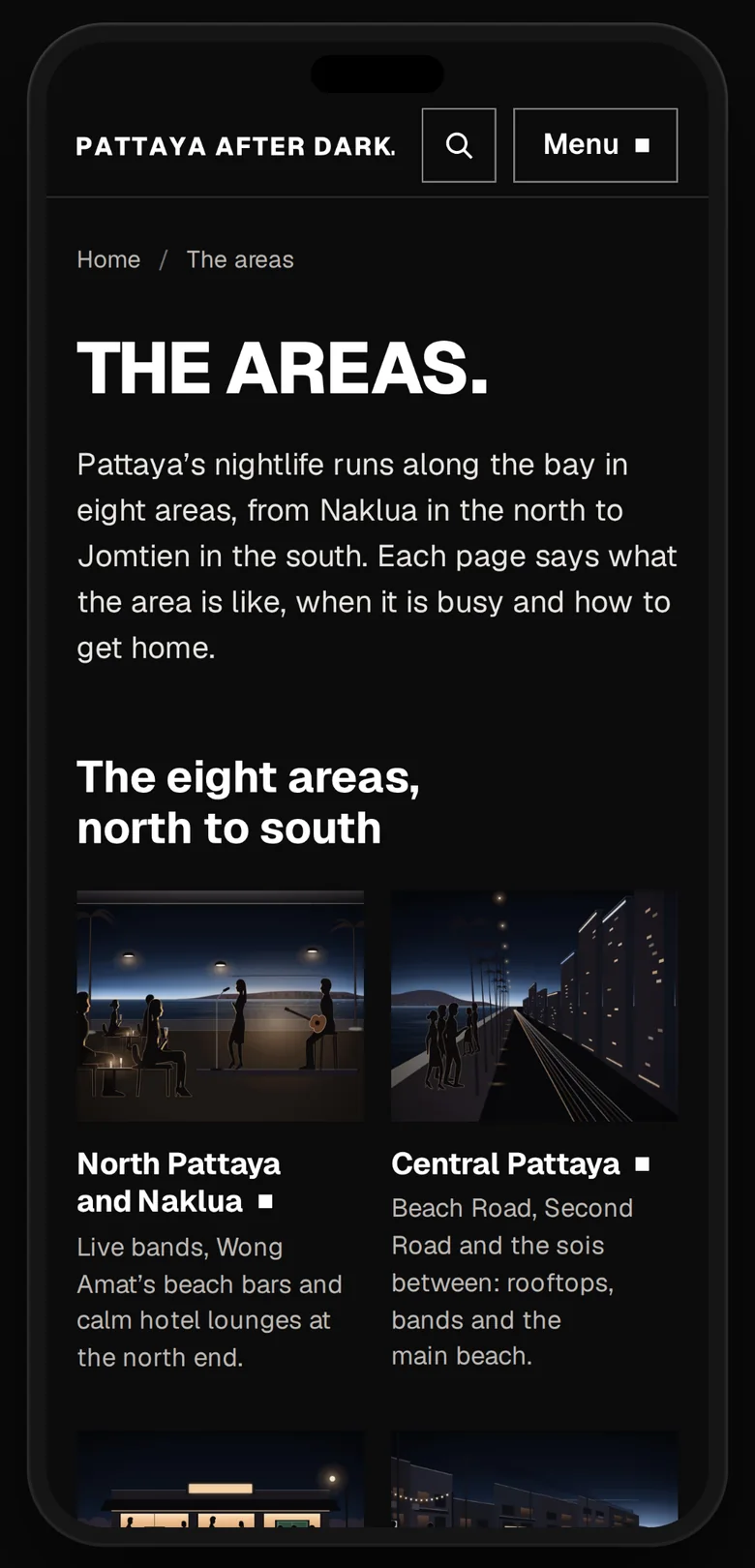Screen dimensions: 755x1568
Task: Open the North Pattaya and Naklua card
Action: click(221, 1131)
